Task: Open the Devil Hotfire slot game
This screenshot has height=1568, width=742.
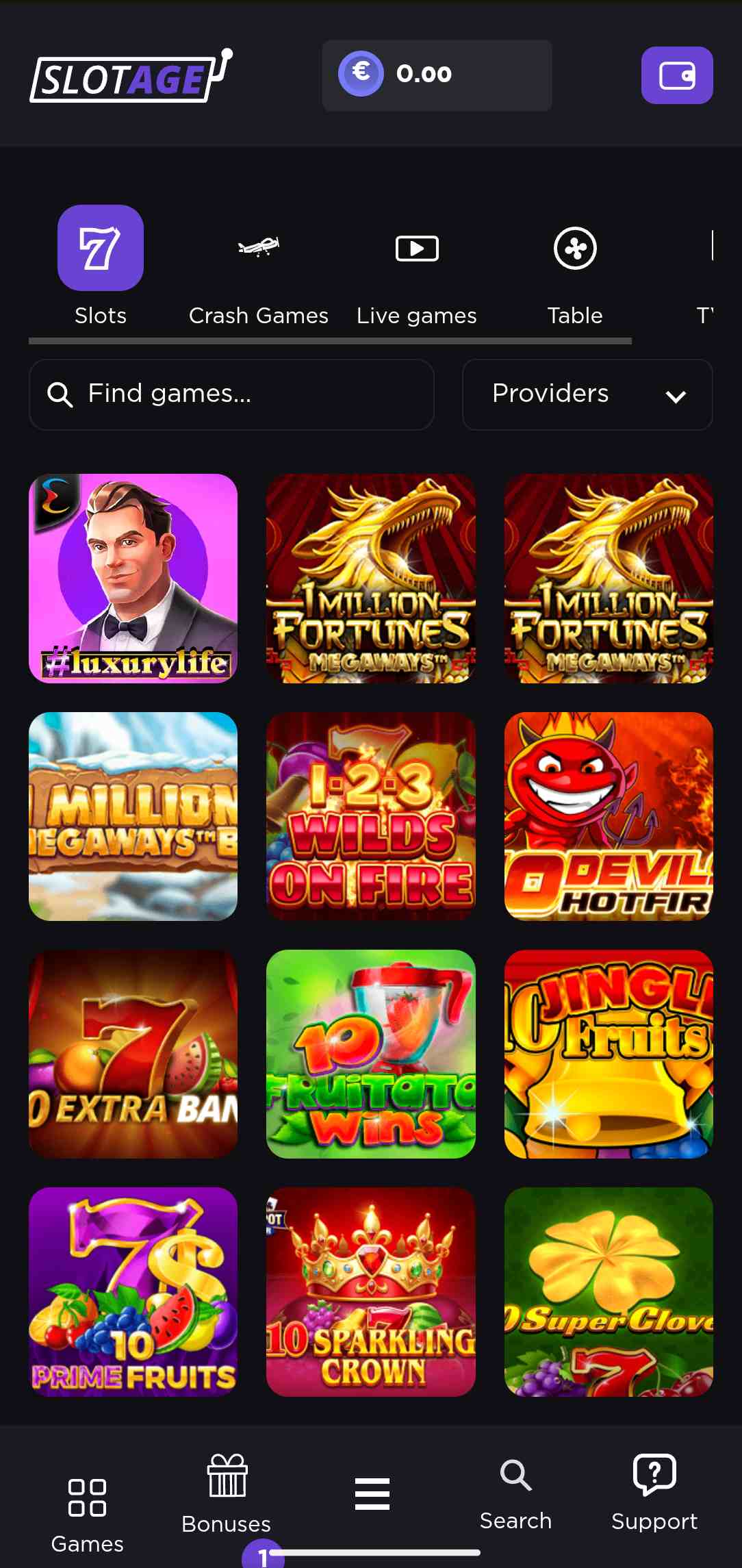Action: 608,816
